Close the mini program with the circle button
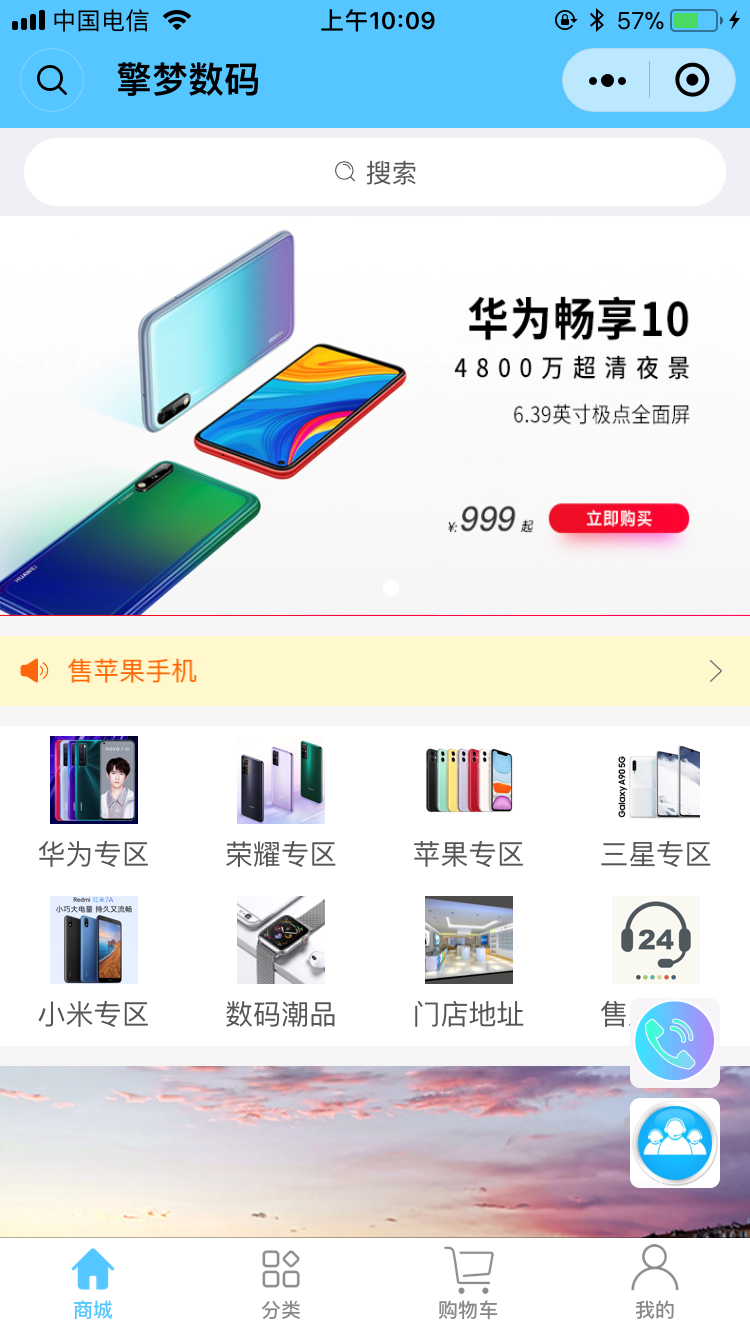This screenshot has height=1334, width=750. coord(692,80)
